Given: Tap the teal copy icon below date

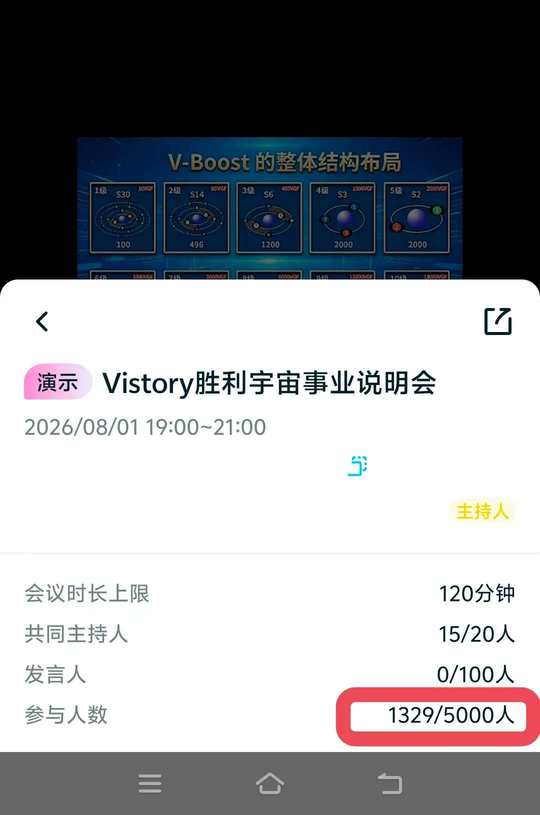Looking at the screenshot, I should click(x=358, y=466).
